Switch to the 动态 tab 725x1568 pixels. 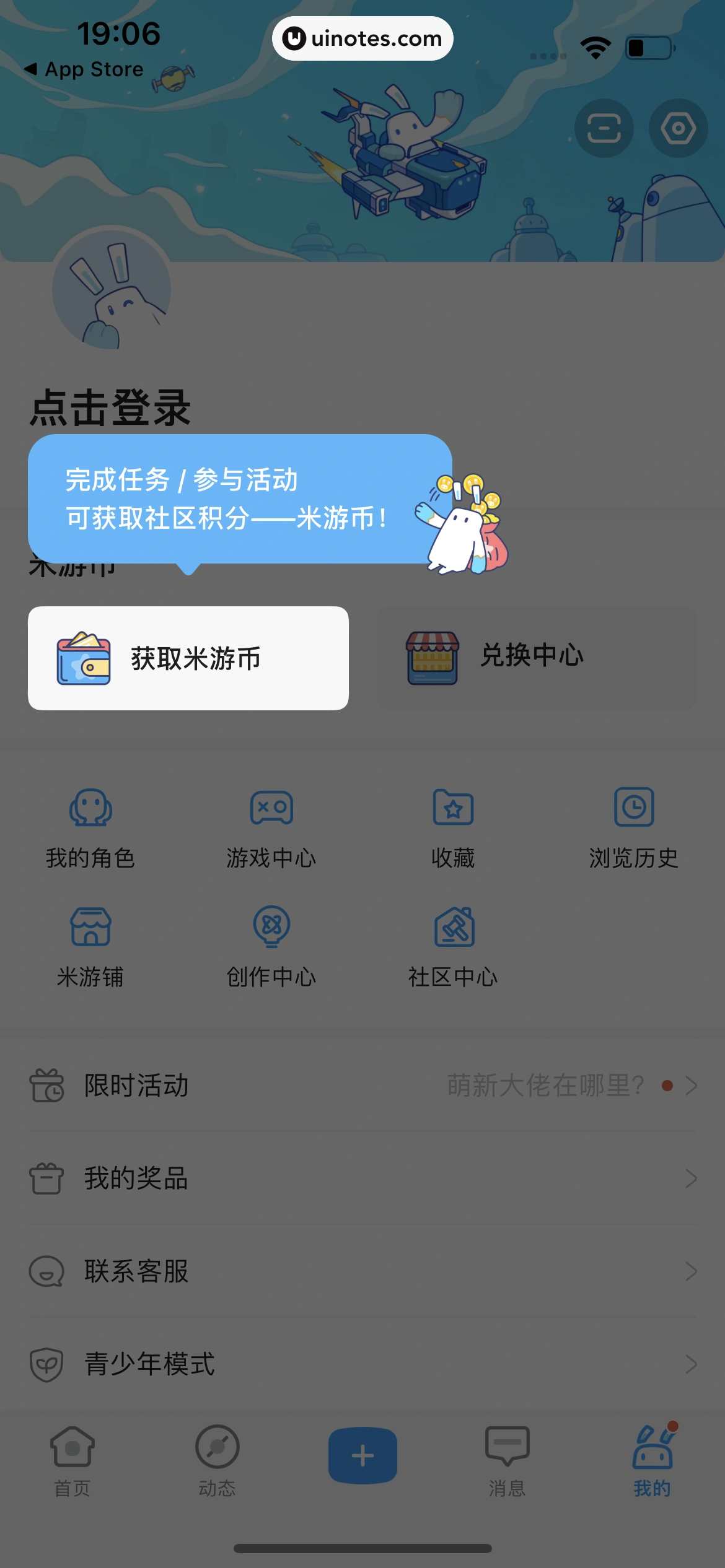click(x=217, y=1460)
